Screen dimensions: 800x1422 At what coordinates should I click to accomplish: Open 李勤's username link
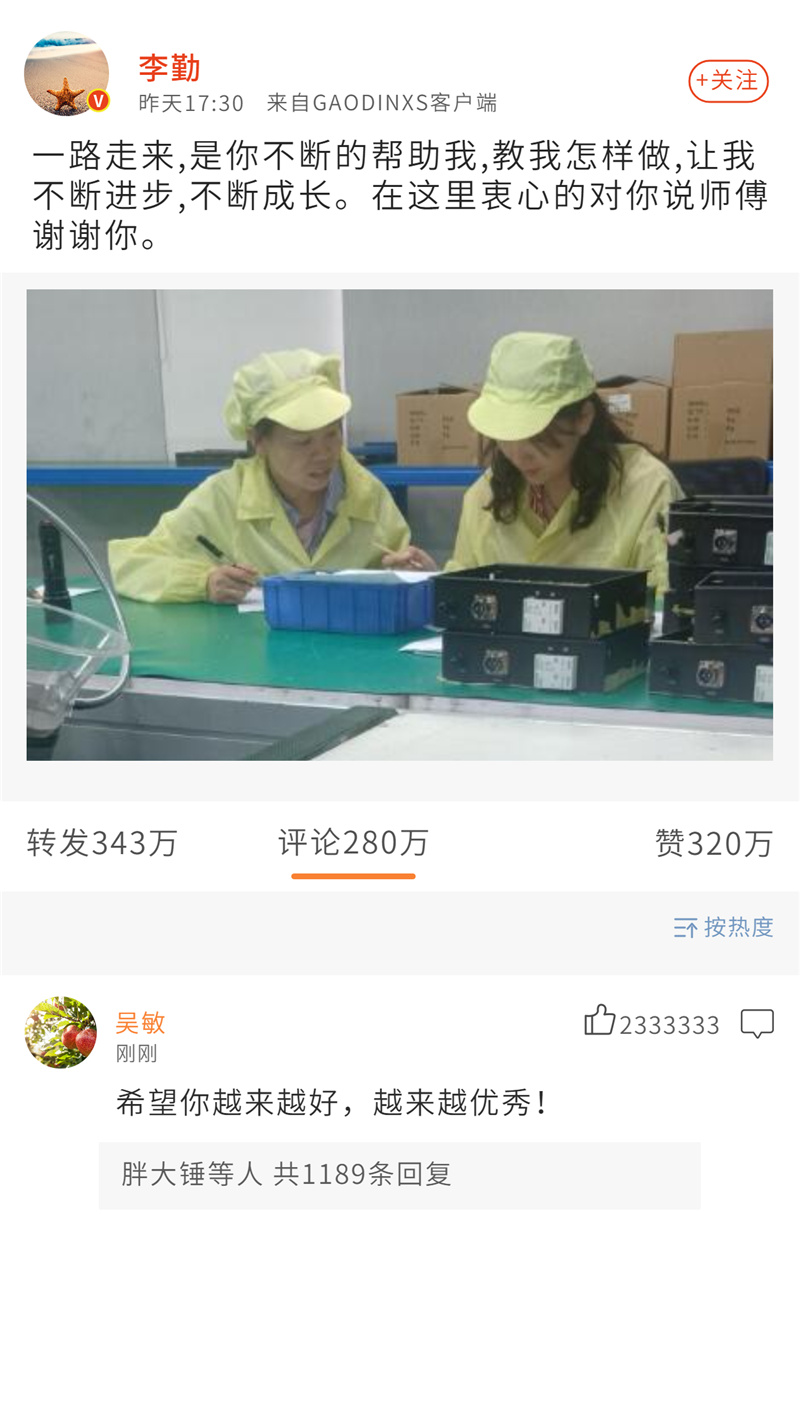point(169,68)
